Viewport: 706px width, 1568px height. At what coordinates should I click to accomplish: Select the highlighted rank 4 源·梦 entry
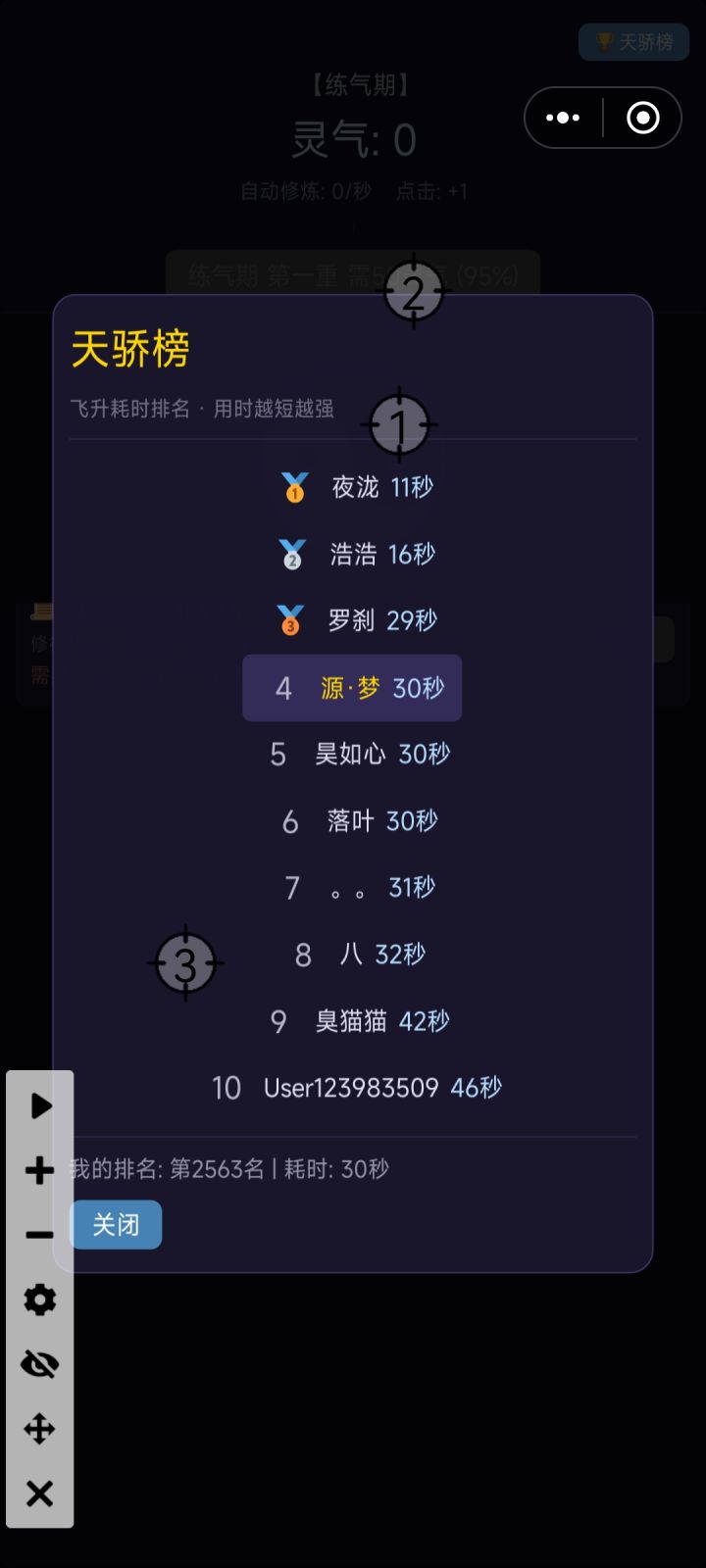352,688
